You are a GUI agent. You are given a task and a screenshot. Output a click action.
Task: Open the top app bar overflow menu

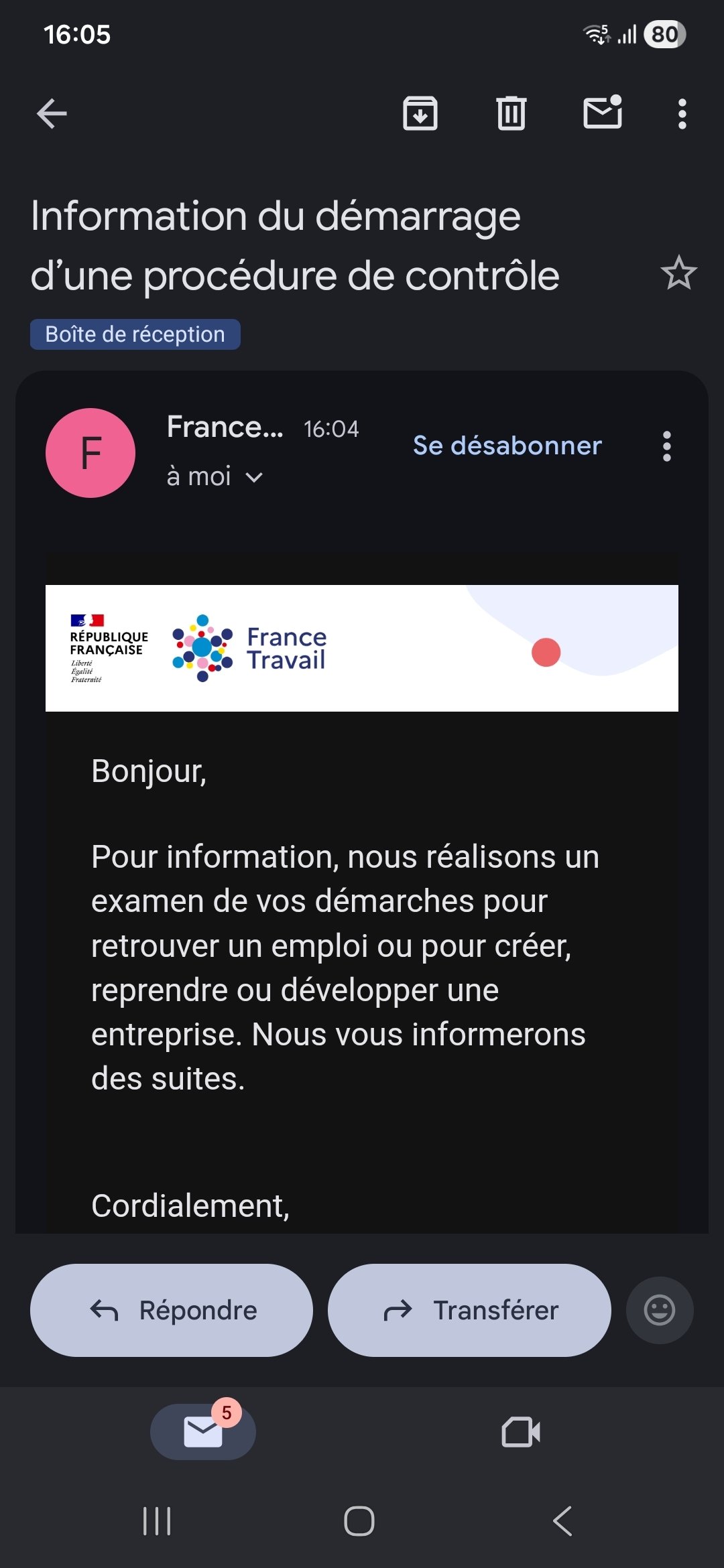(682, 114)
